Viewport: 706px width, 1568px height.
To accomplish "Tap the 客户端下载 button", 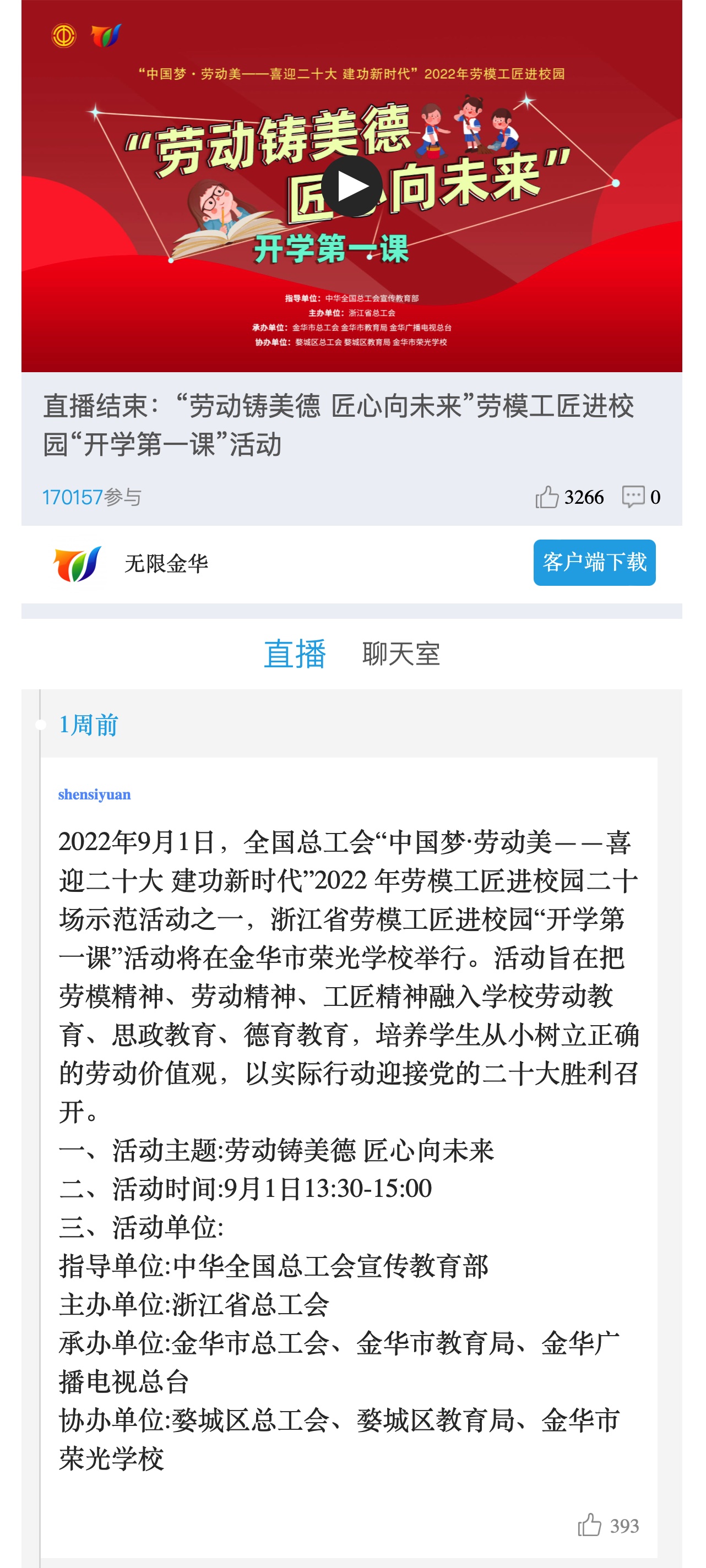I will [x=594, y=563].
